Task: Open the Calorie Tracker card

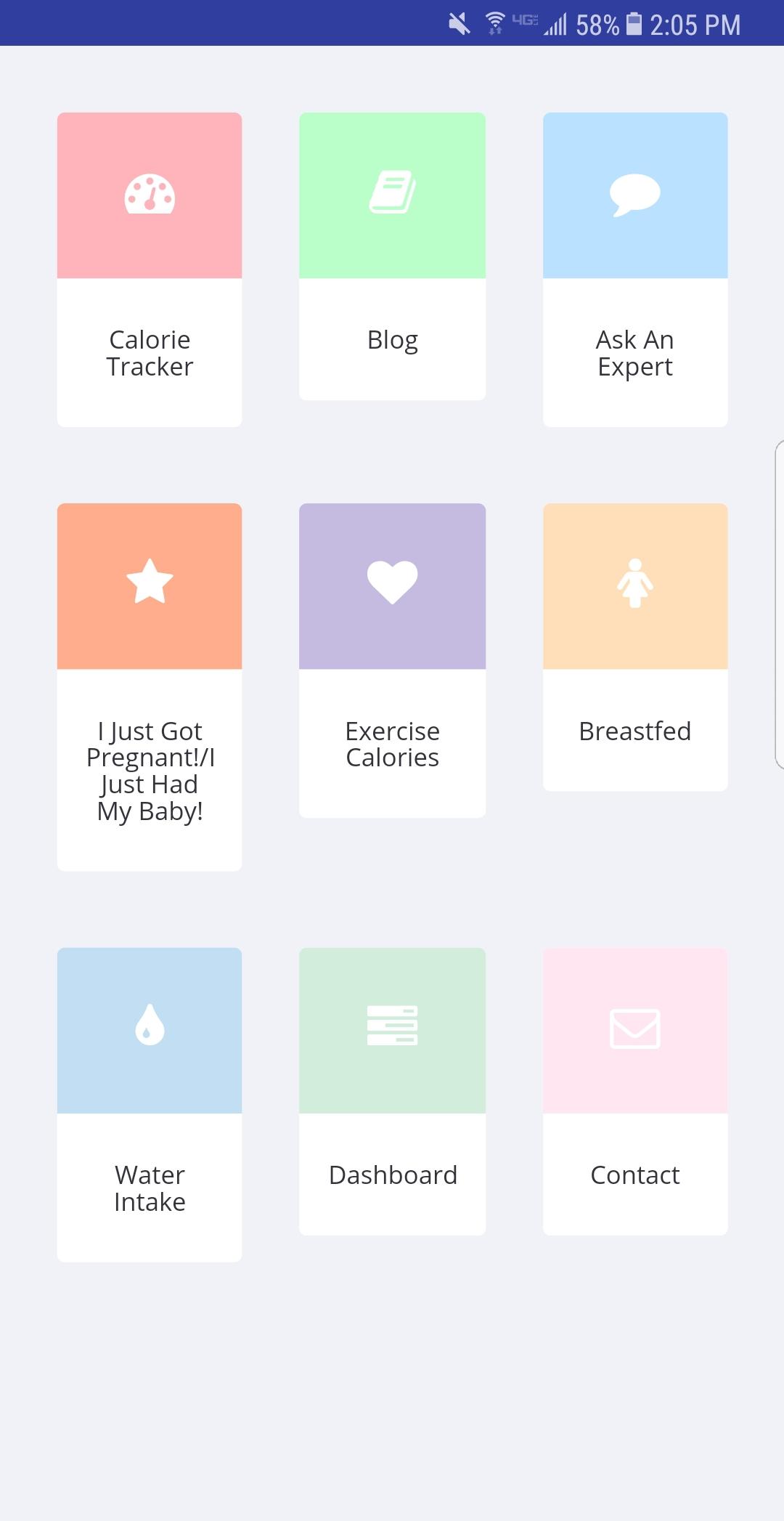Action: (x=150, y=269)
